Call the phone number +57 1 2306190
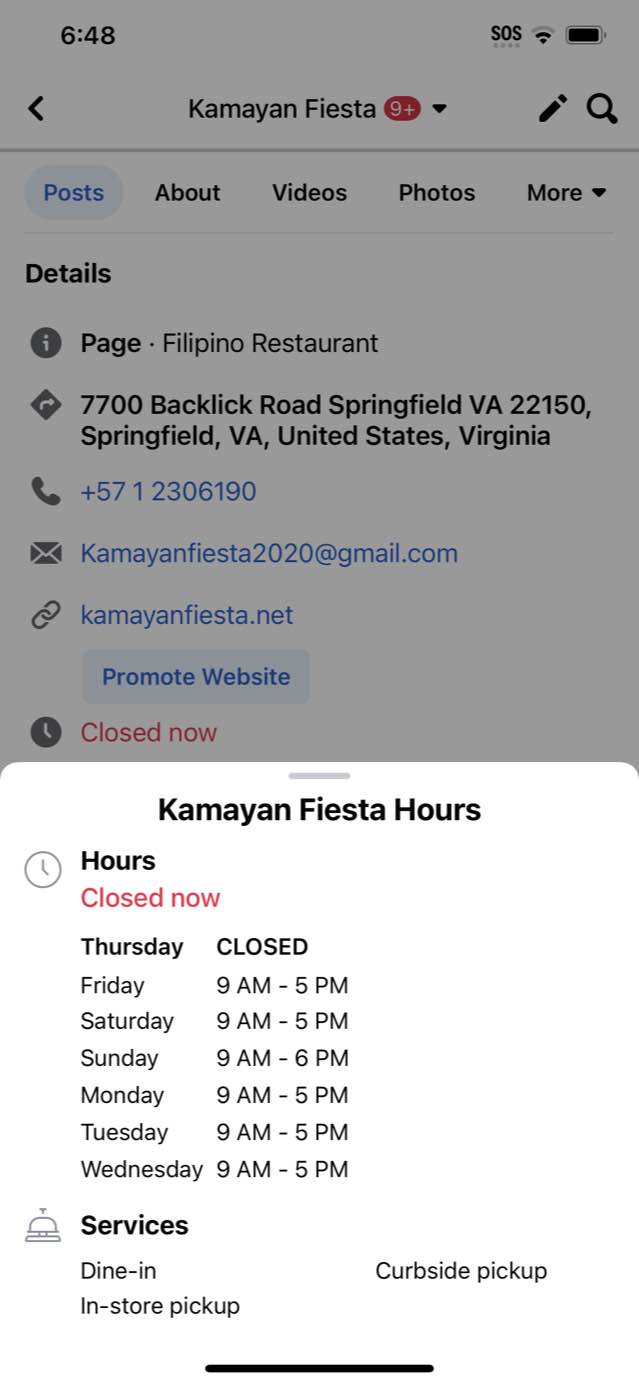 [168, 491]
